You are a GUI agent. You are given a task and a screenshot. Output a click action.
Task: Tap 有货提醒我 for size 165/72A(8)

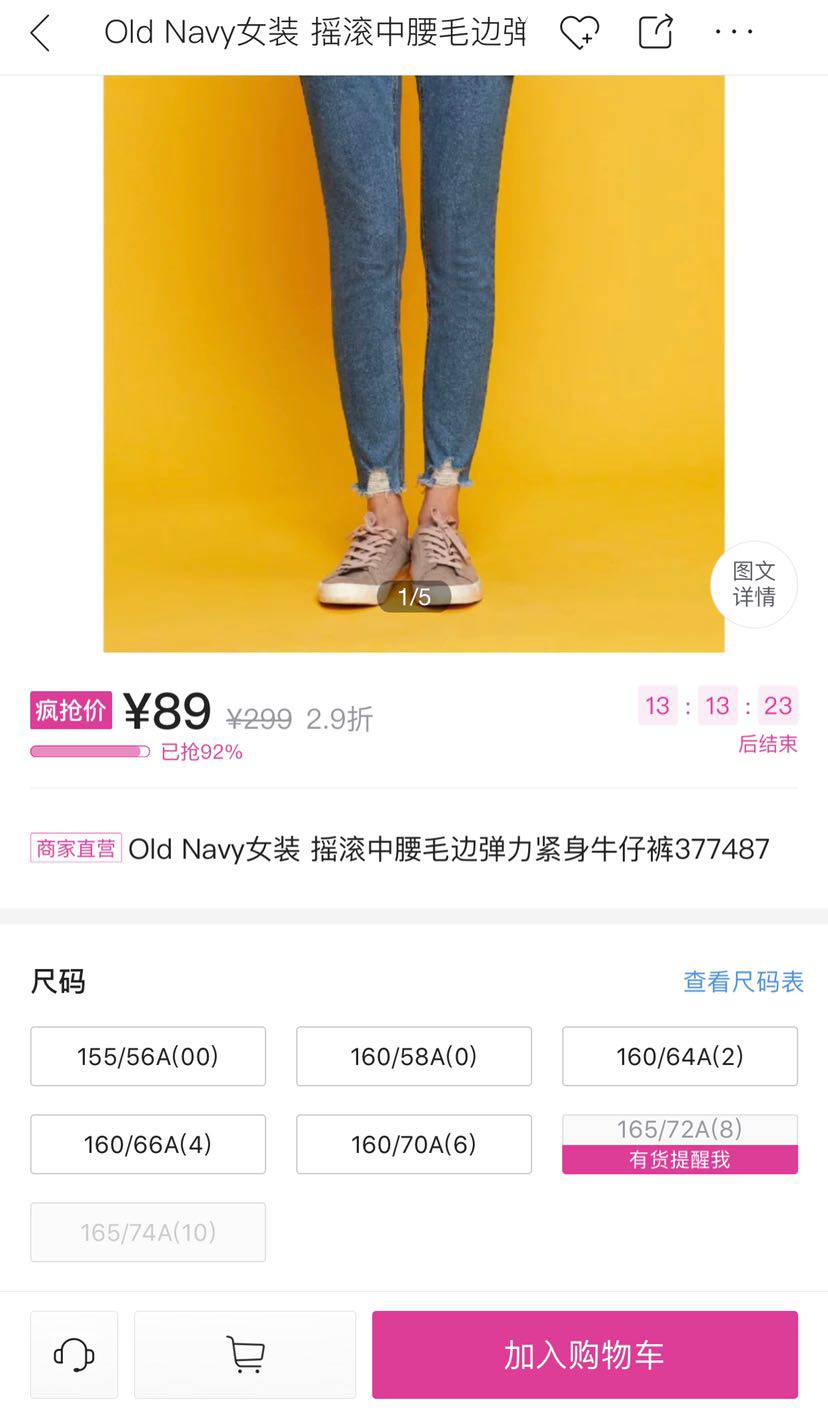[x=680, y=1159]
